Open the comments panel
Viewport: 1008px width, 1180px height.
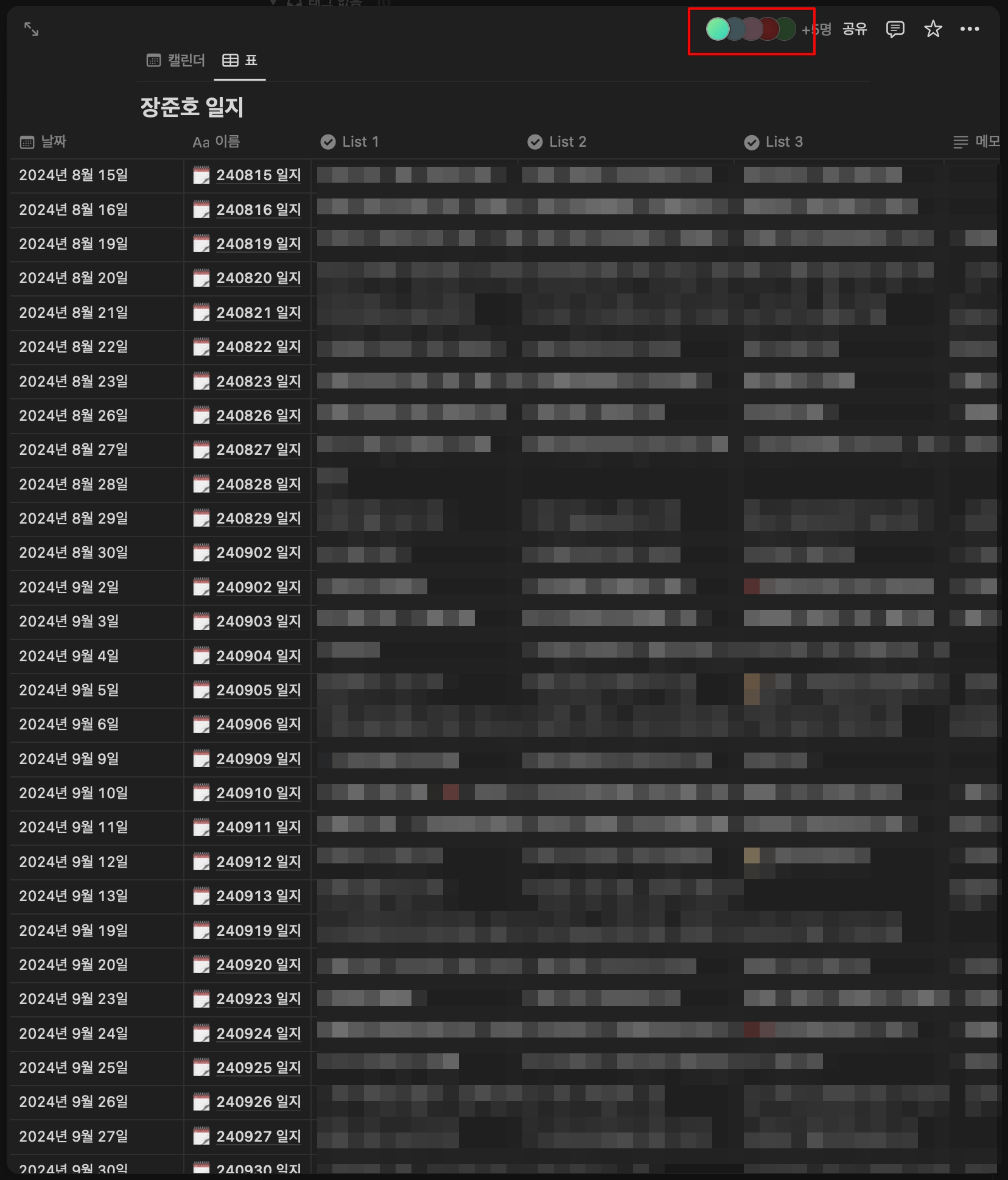pos(894,29)
